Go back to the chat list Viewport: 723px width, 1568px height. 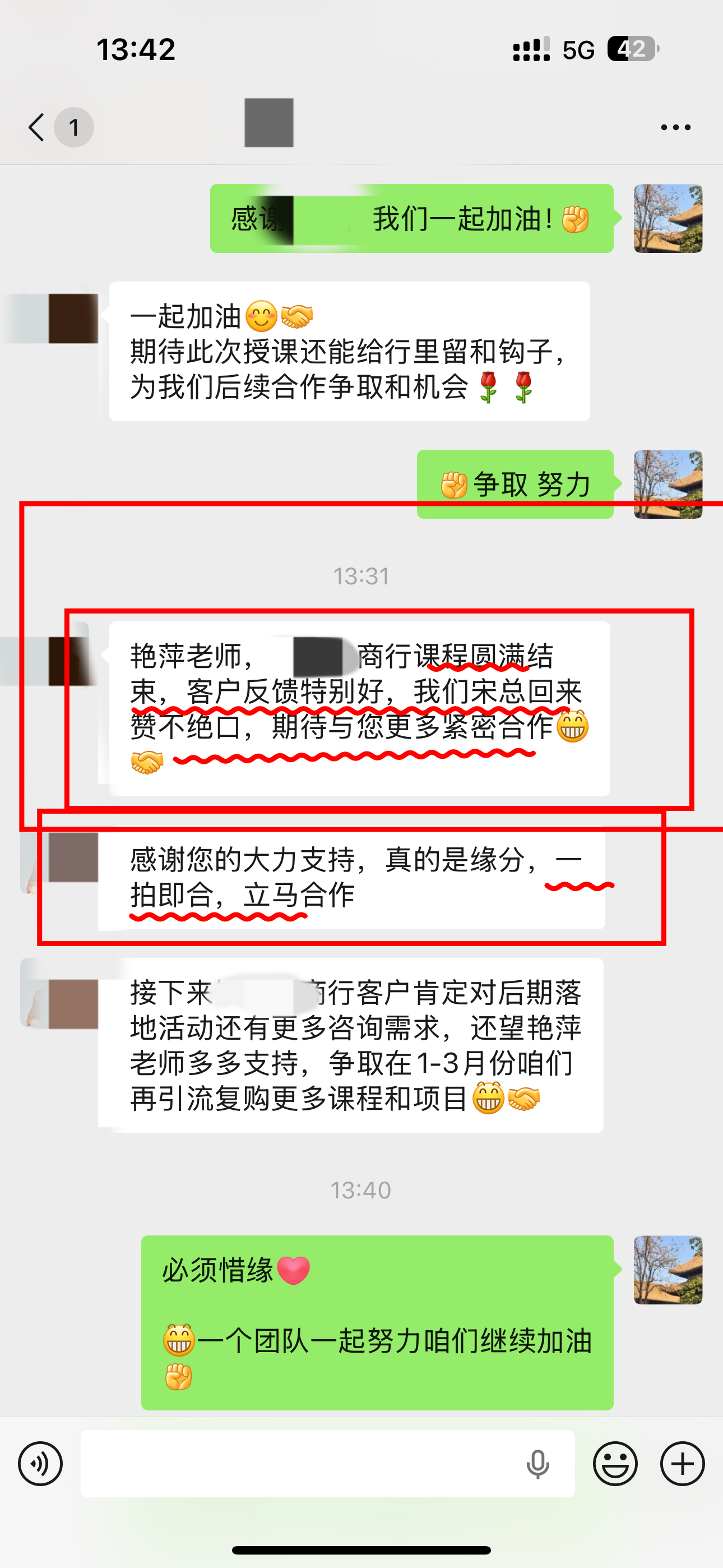(x=37, y=127)
